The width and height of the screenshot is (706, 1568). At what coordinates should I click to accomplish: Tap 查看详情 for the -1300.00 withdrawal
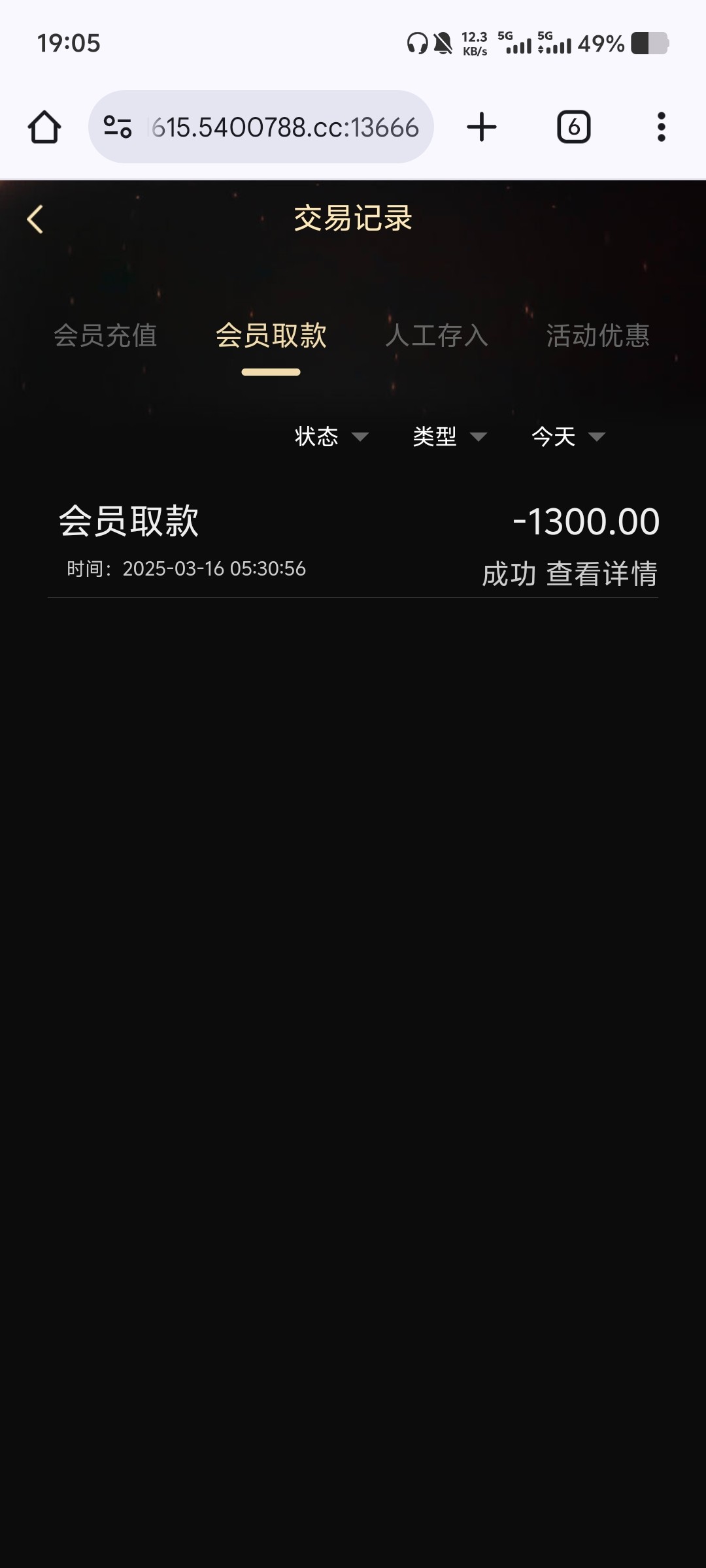point(602,574)
